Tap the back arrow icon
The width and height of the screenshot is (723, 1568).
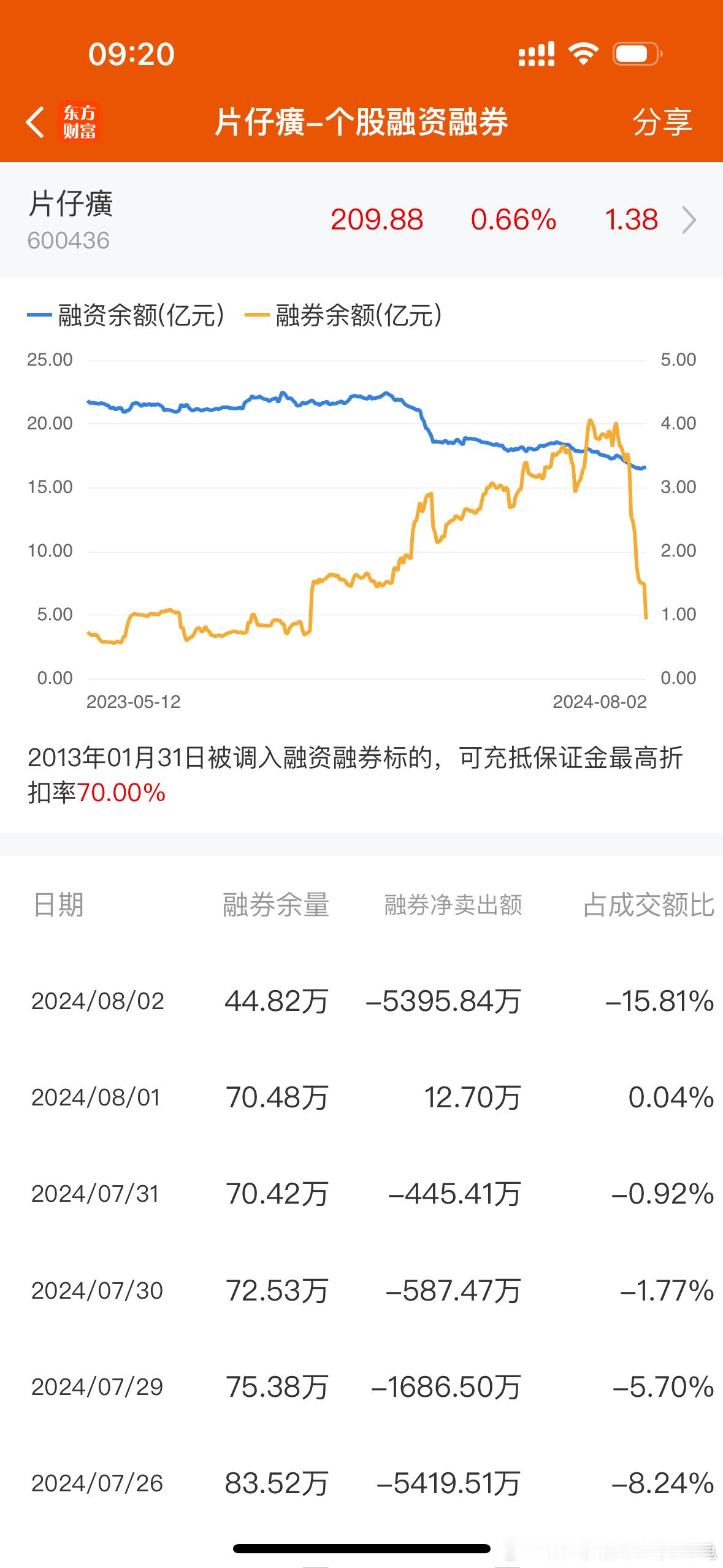pyautogui.click(x=35, y=121)
